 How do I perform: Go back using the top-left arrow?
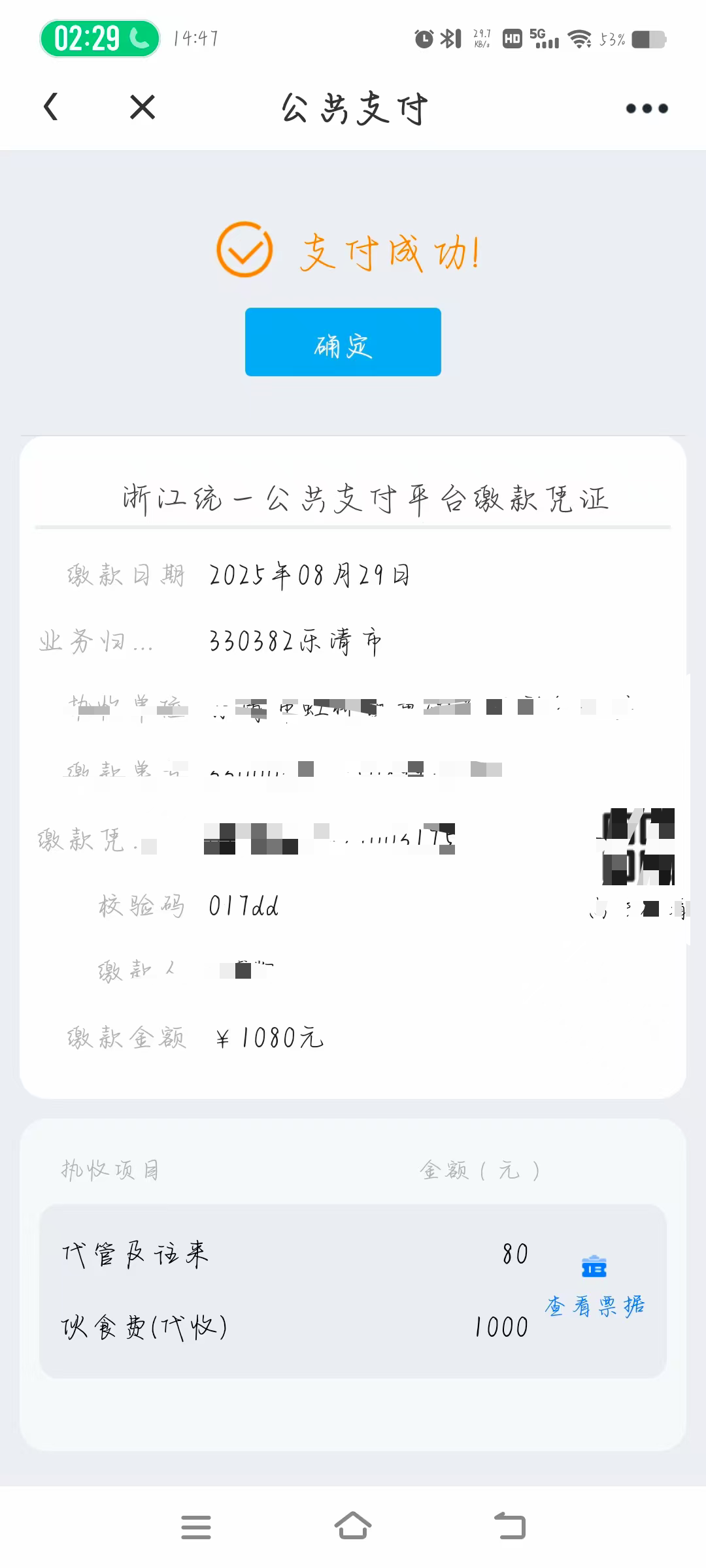pyautogui.click(x=51, y=107)
